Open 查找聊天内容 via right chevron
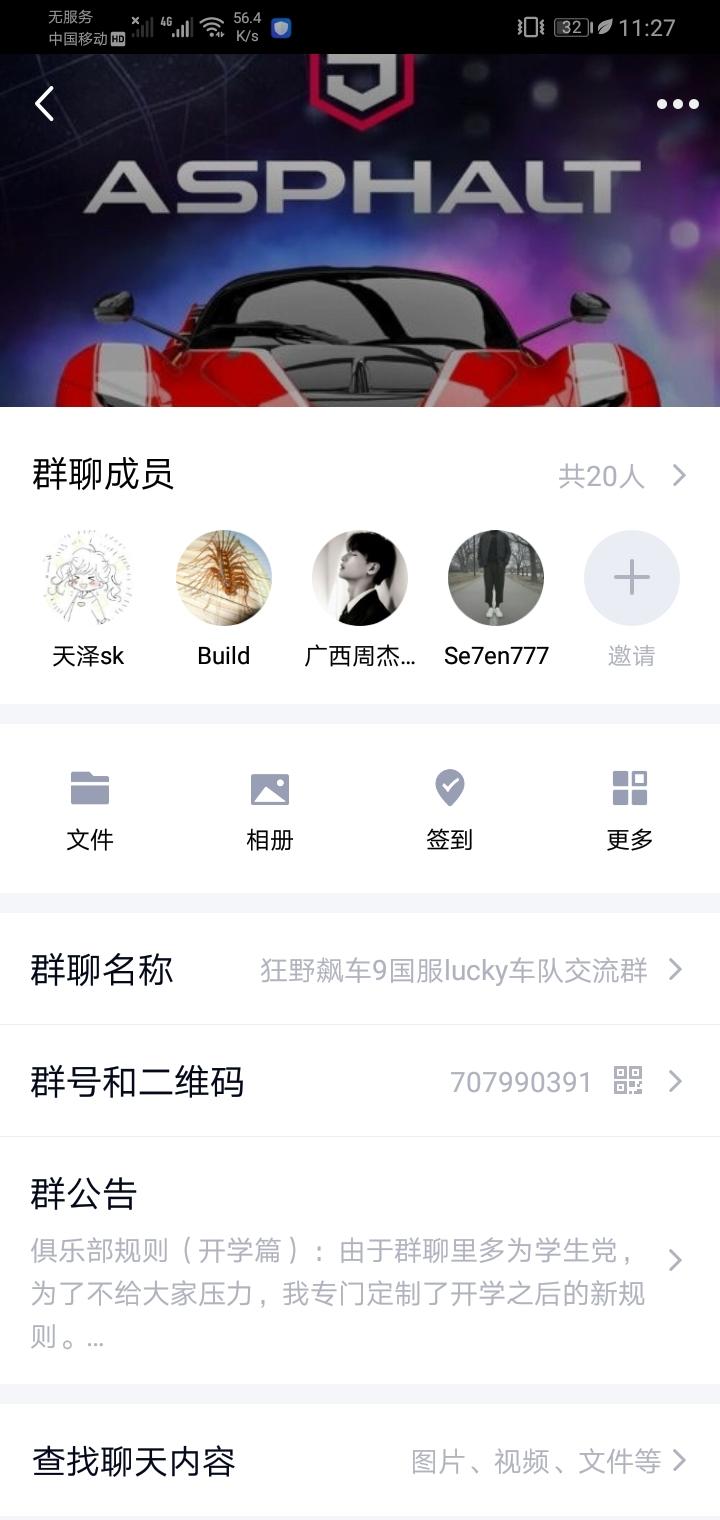720x1520 pixels. (676, 1462)
